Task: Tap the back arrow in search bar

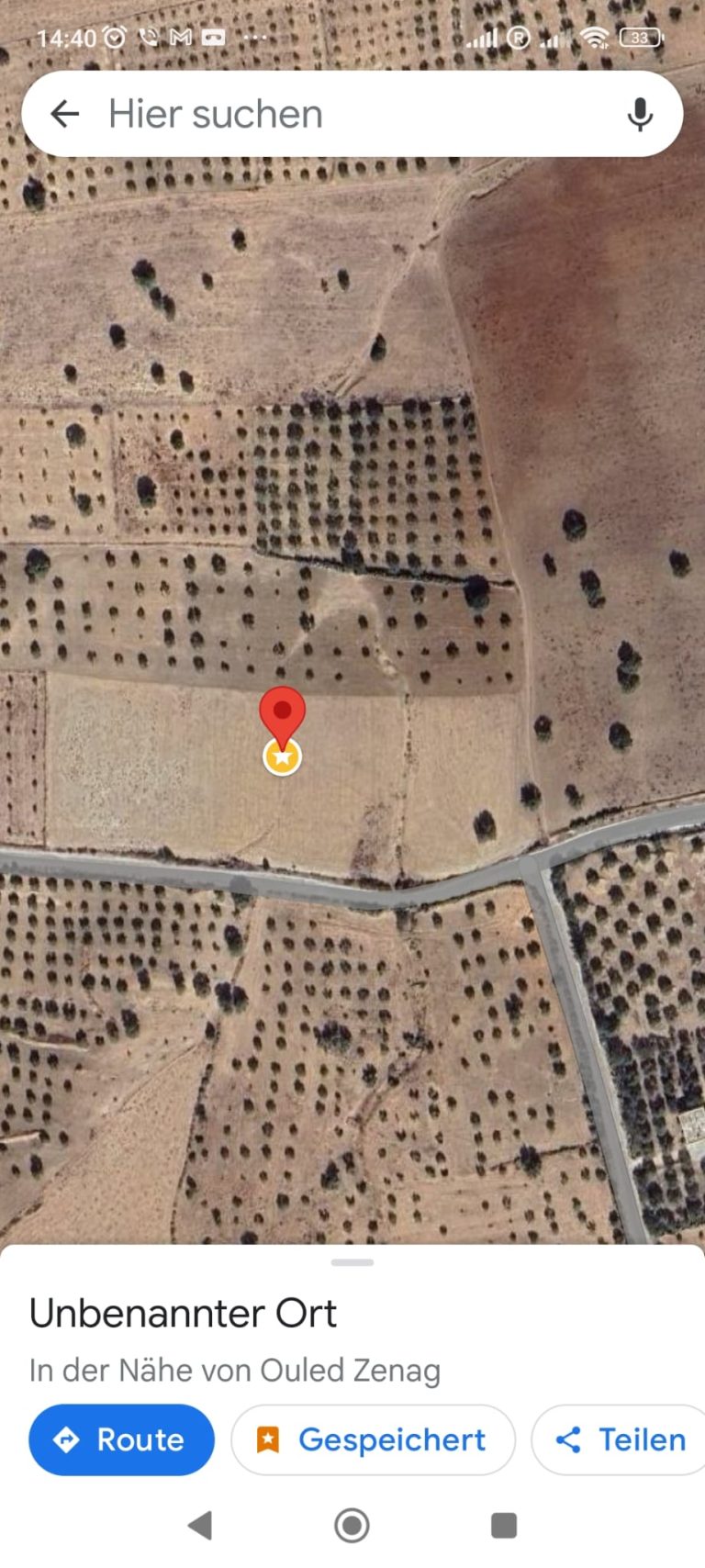Action: (64, 114)
